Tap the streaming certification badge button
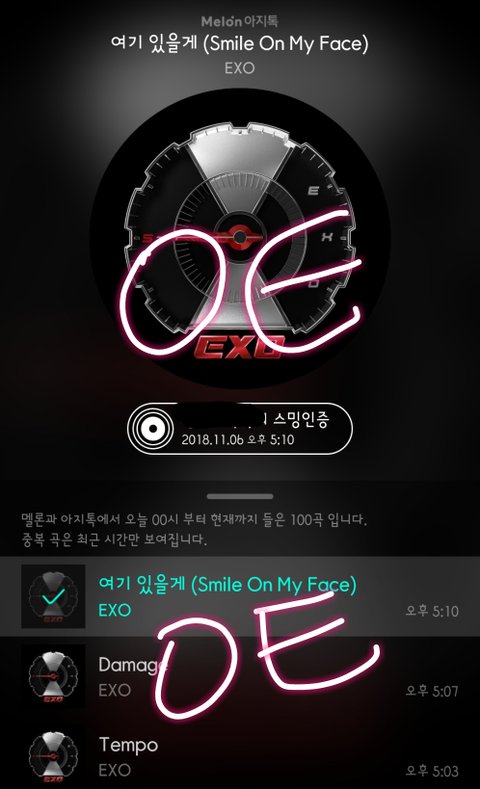The width and height of the screenshot is (480, 789). [x=239, y=429]
